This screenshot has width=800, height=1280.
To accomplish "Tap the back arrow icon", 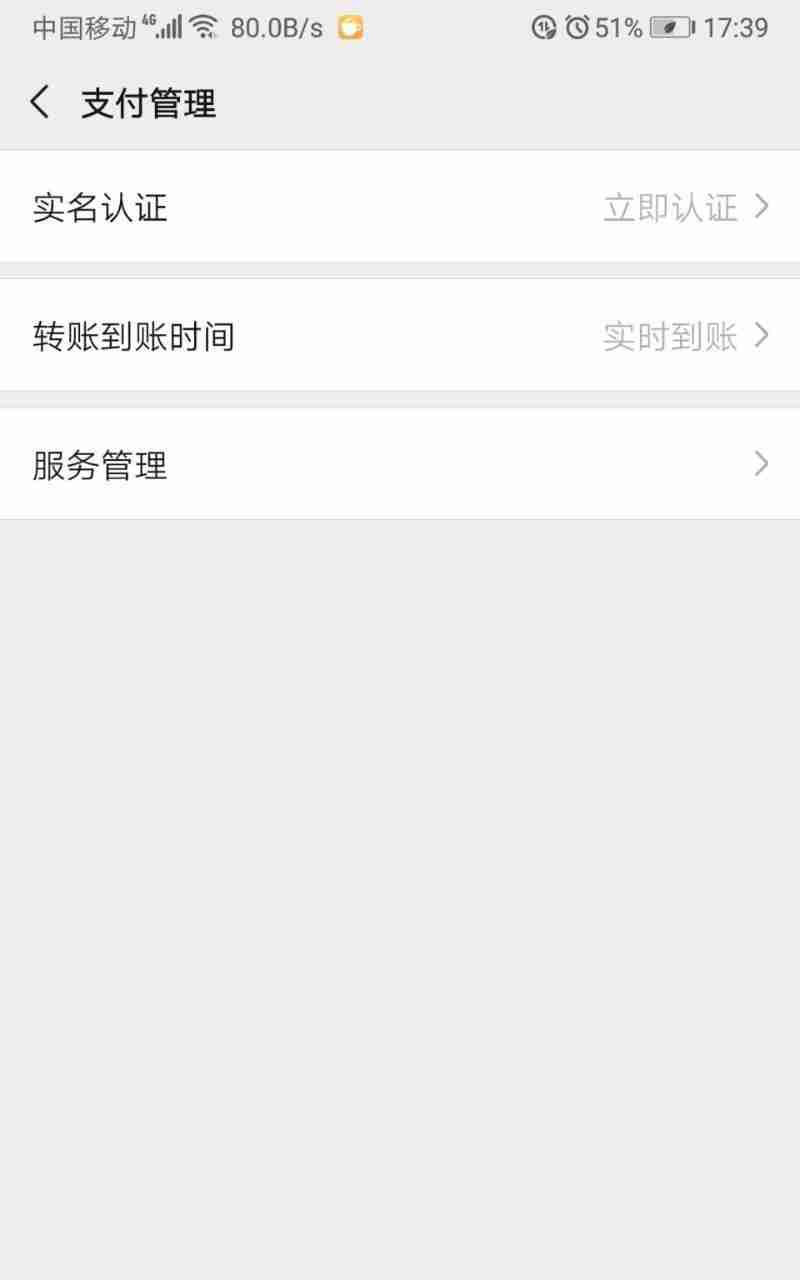I will (x=39, y=102).
